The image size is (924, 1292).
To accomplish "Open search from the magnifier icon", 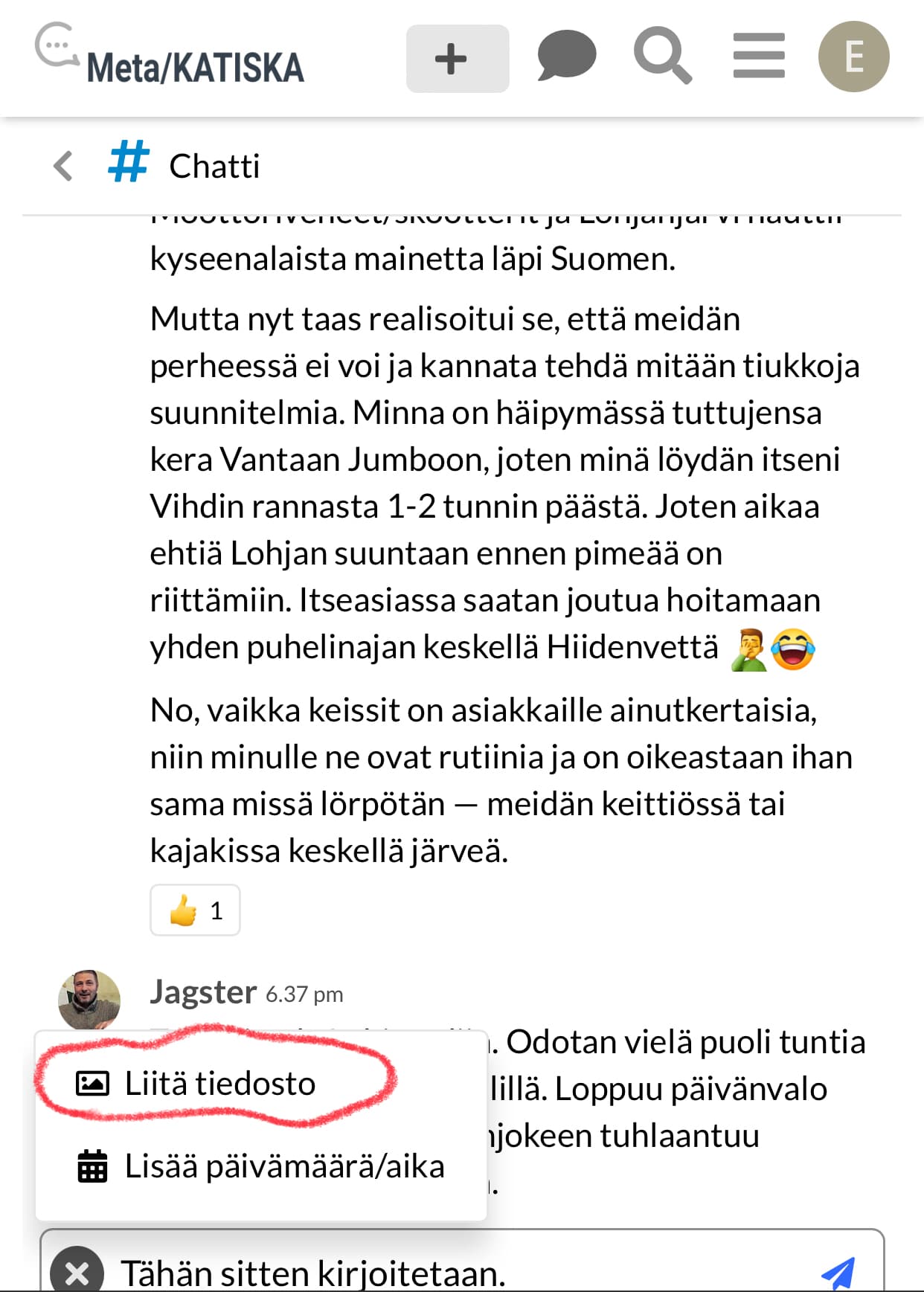I will point(661,57).
